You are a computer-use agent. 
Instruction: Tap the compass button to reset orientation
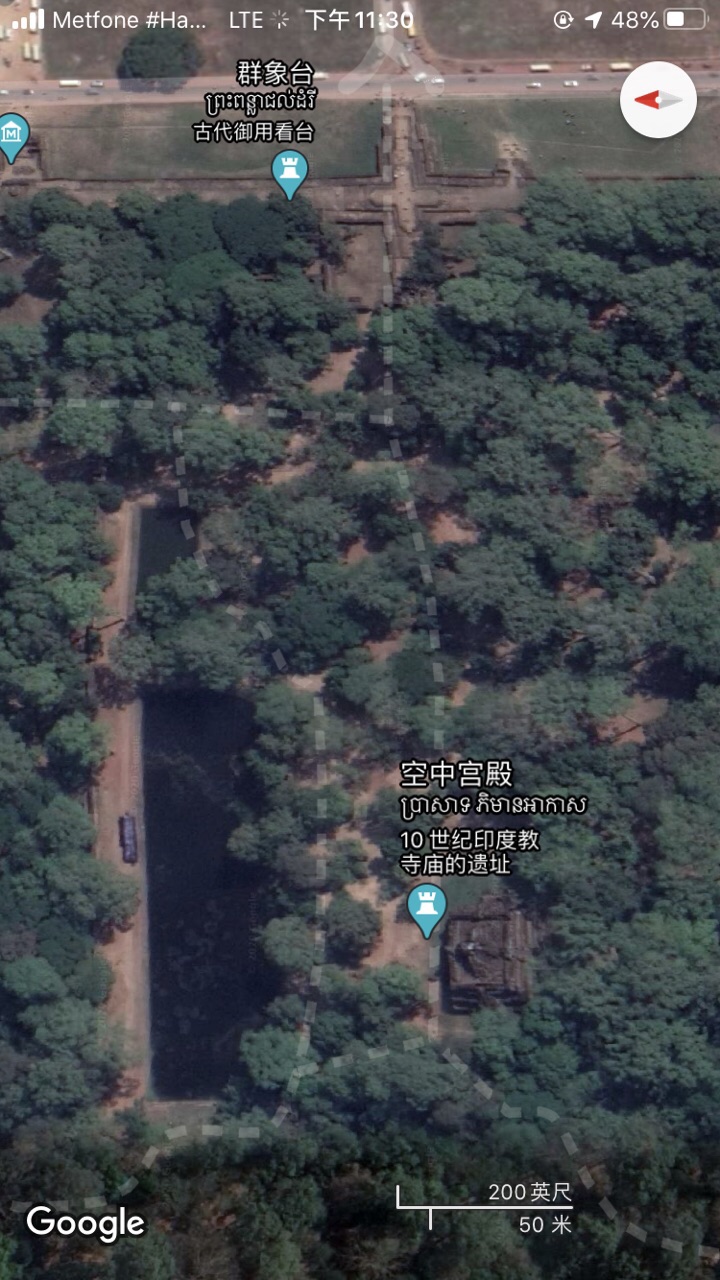pos(658,100)
